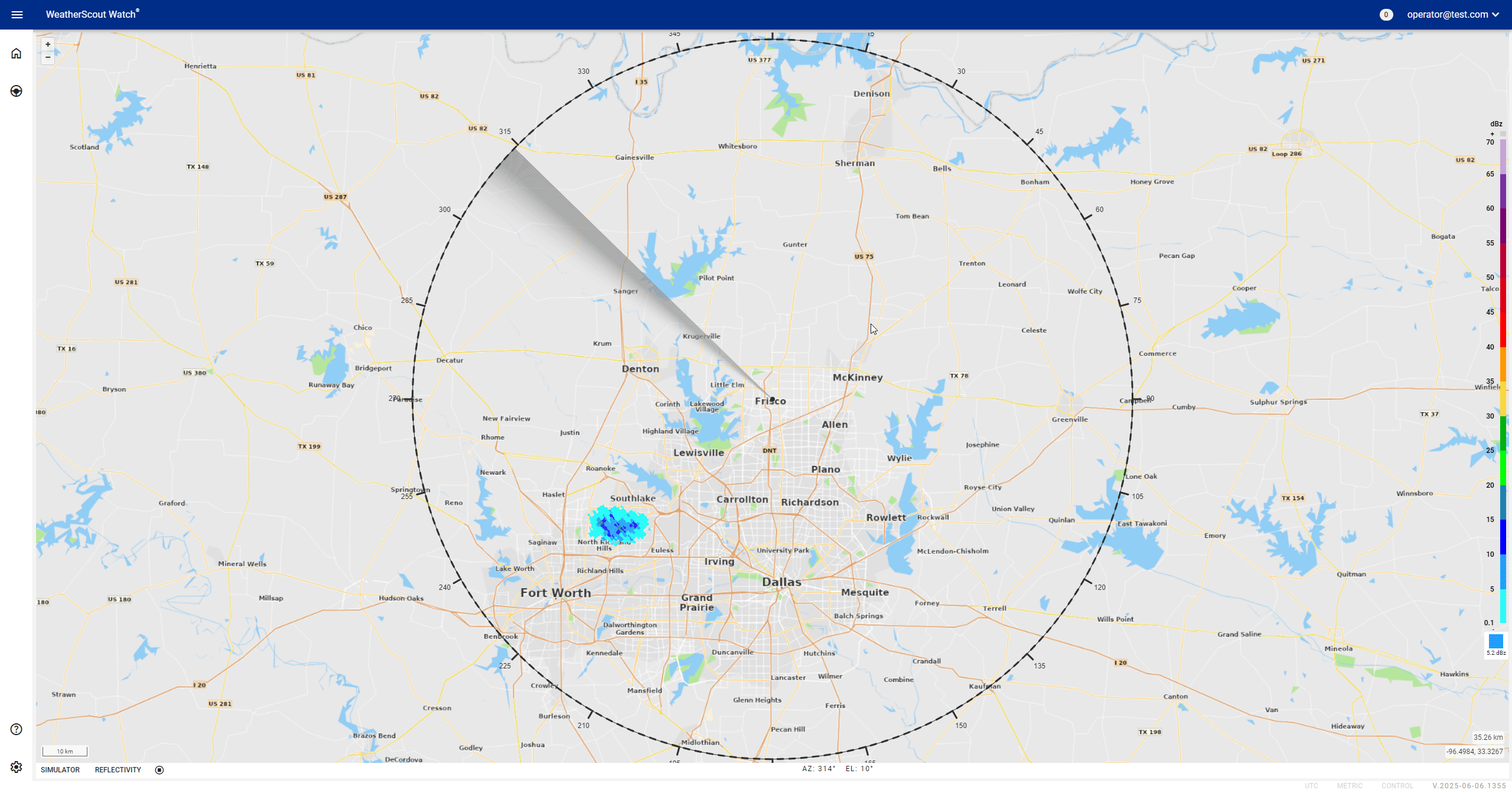Select the SIMULATOR source label

60,770
